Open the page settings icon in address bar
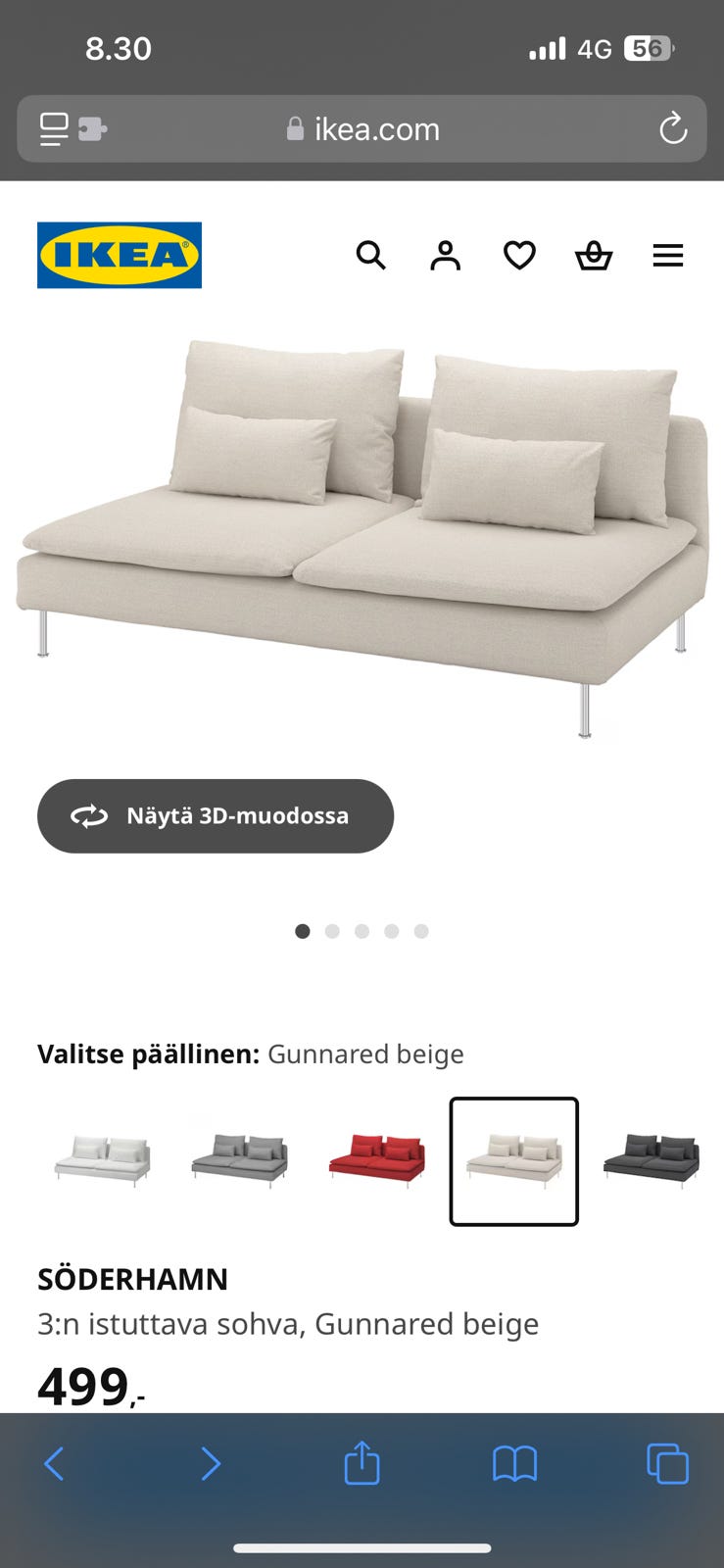The height and width of the screenshot is (1568, 724). [x=71, y=128]
